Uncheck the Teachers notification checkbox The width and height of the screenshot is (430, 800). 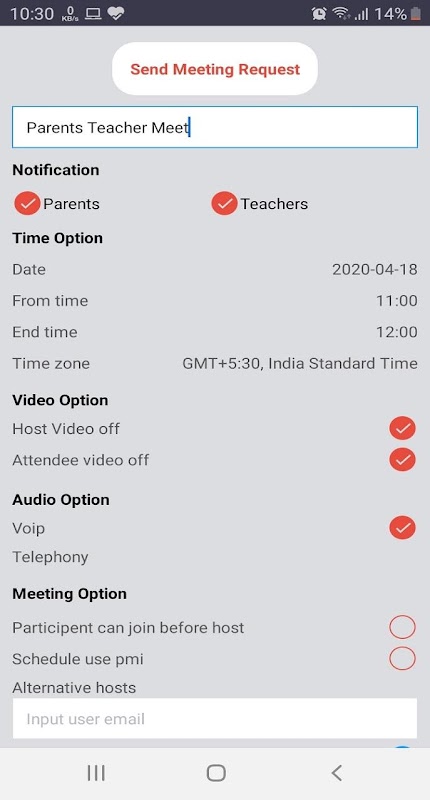point(224,204)
